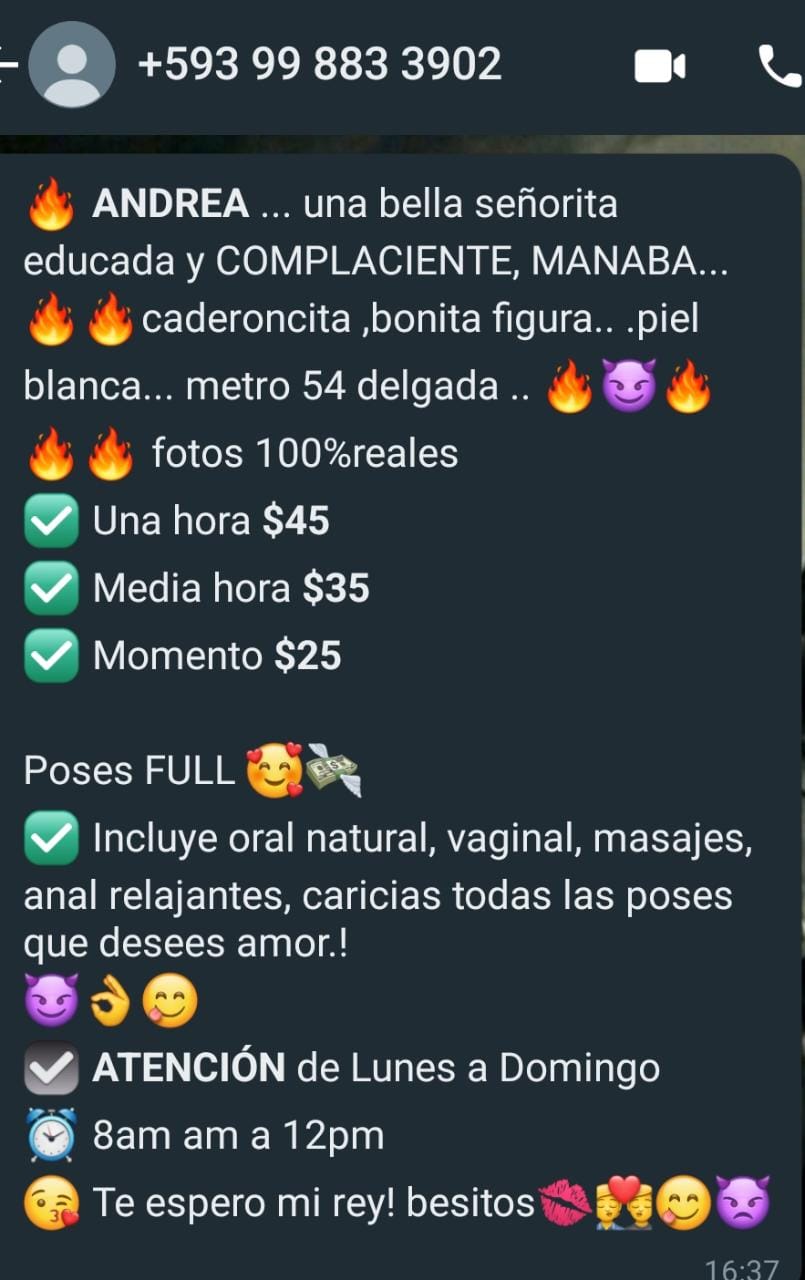
Task: Start a voice call with this contact
Action: (x=780, y=66)
